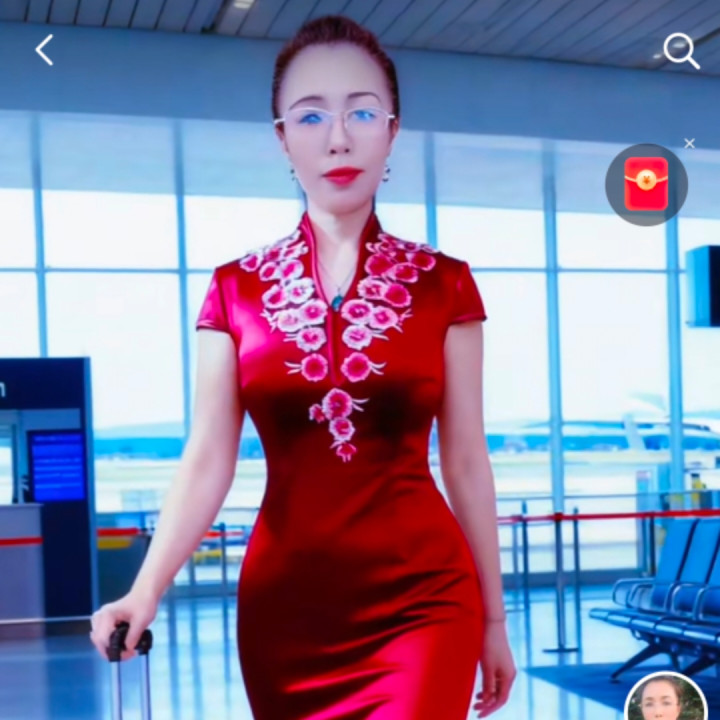Open search with the magnifier icon
This screenshot has width=720, height=720.
pyautogui.click(x=681, y=51)
